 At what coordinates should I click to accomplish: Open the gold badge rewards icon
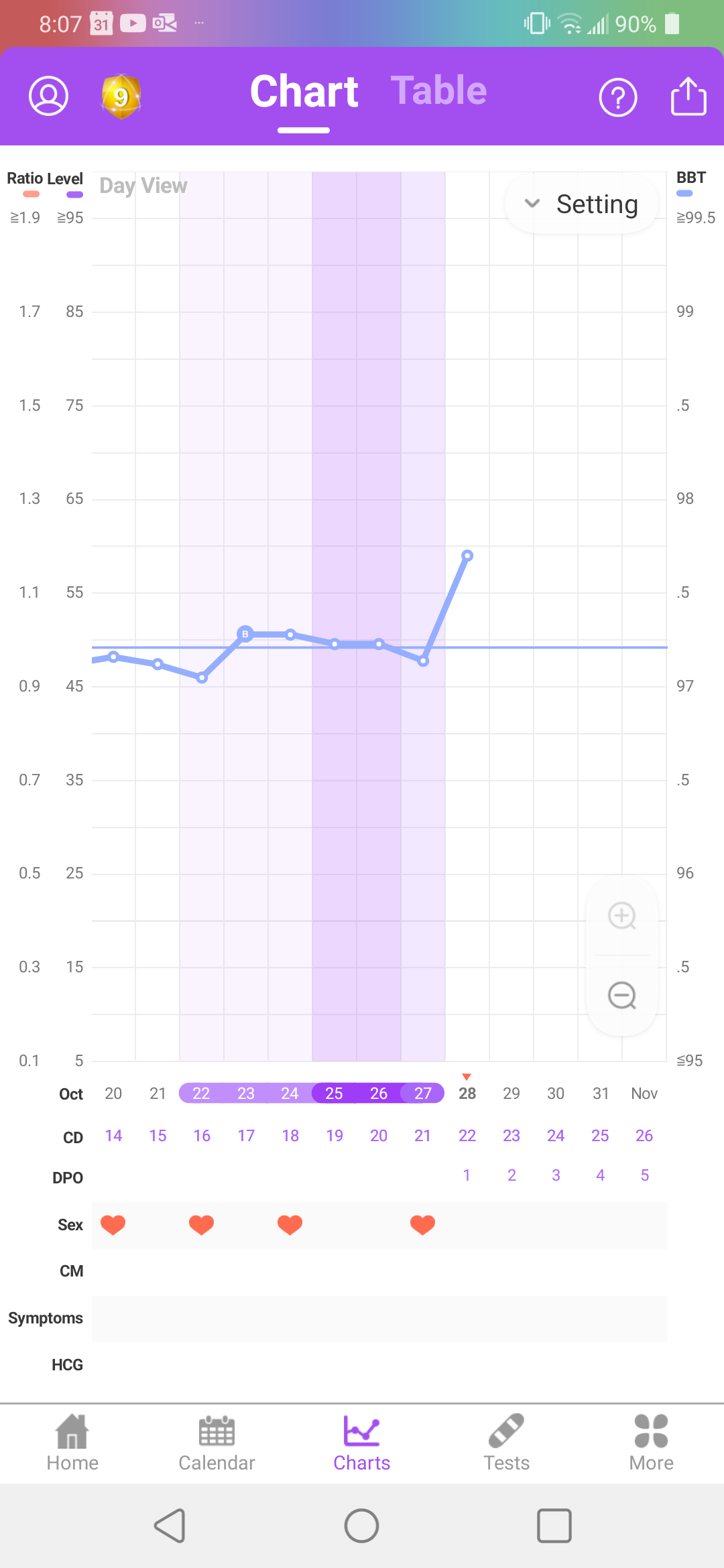coord(121,96)
